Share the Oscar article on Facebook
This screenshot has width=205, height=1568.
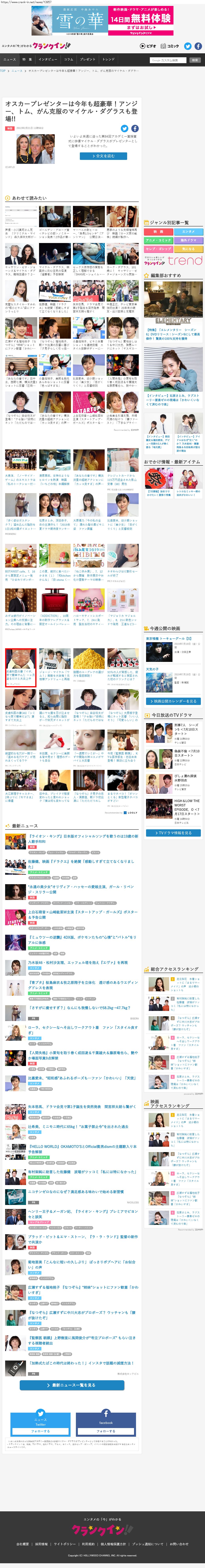(x=135, y=129)
